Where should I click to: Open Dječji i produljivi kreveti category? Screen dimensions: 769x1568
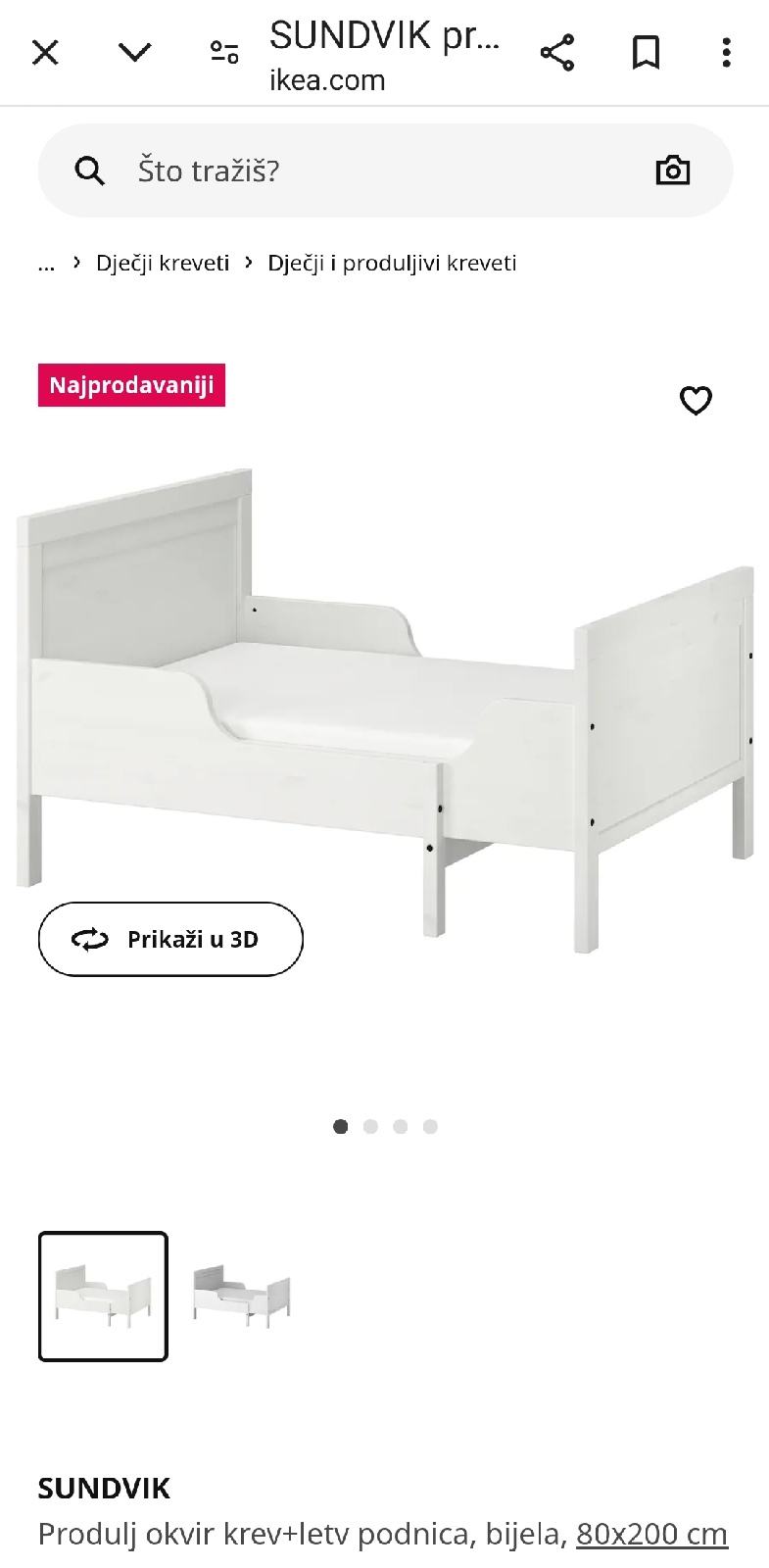click(393, 262)
